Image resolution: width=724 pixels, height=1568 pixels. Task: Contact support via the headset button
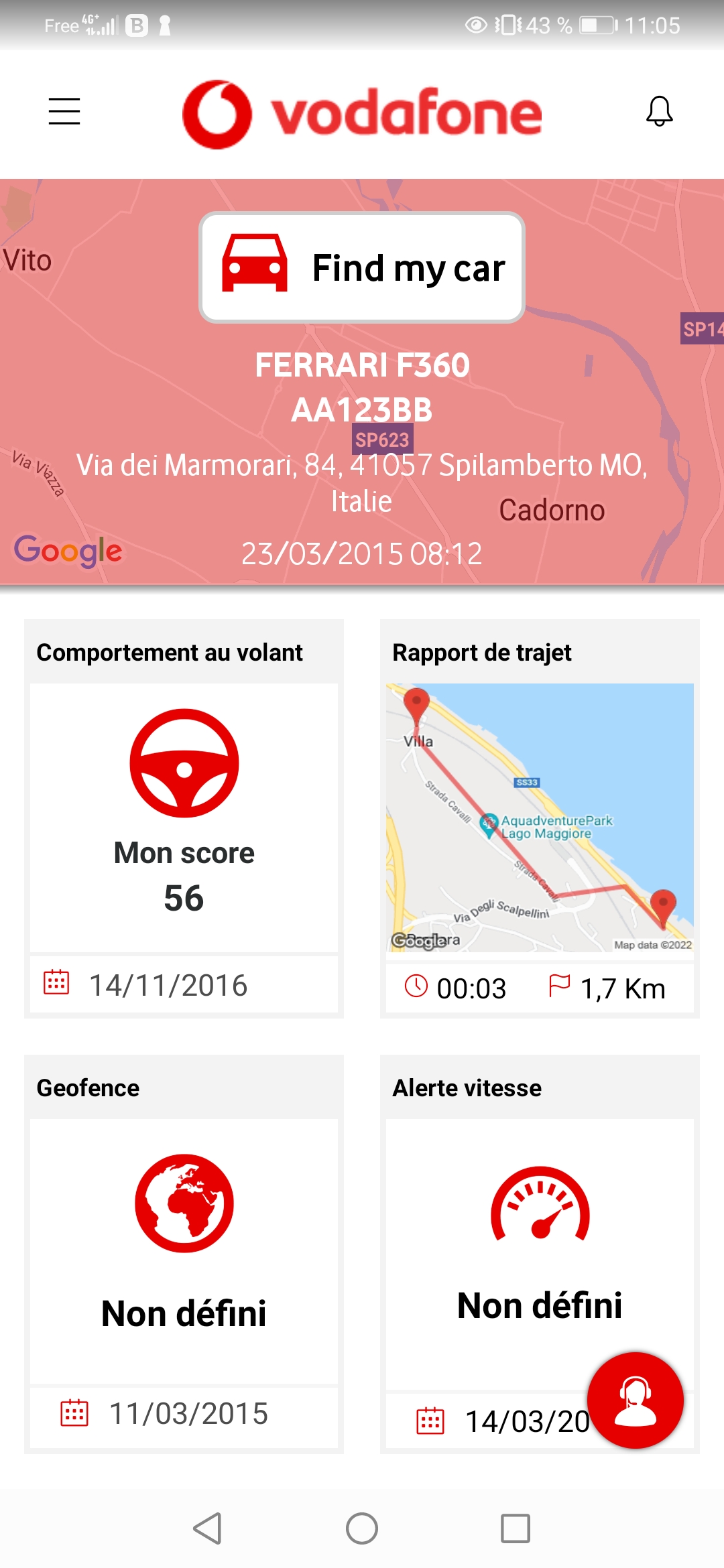[635, 1400]
